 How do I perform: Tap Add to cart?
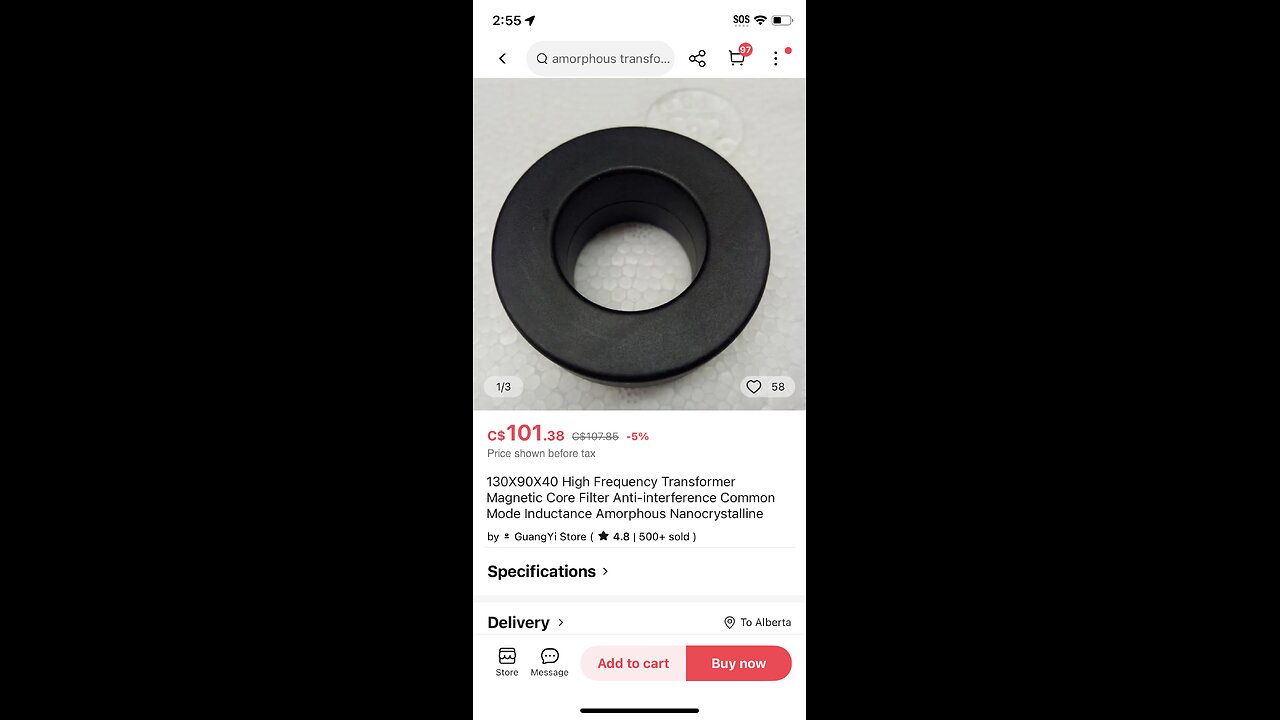tap(633, 663)
